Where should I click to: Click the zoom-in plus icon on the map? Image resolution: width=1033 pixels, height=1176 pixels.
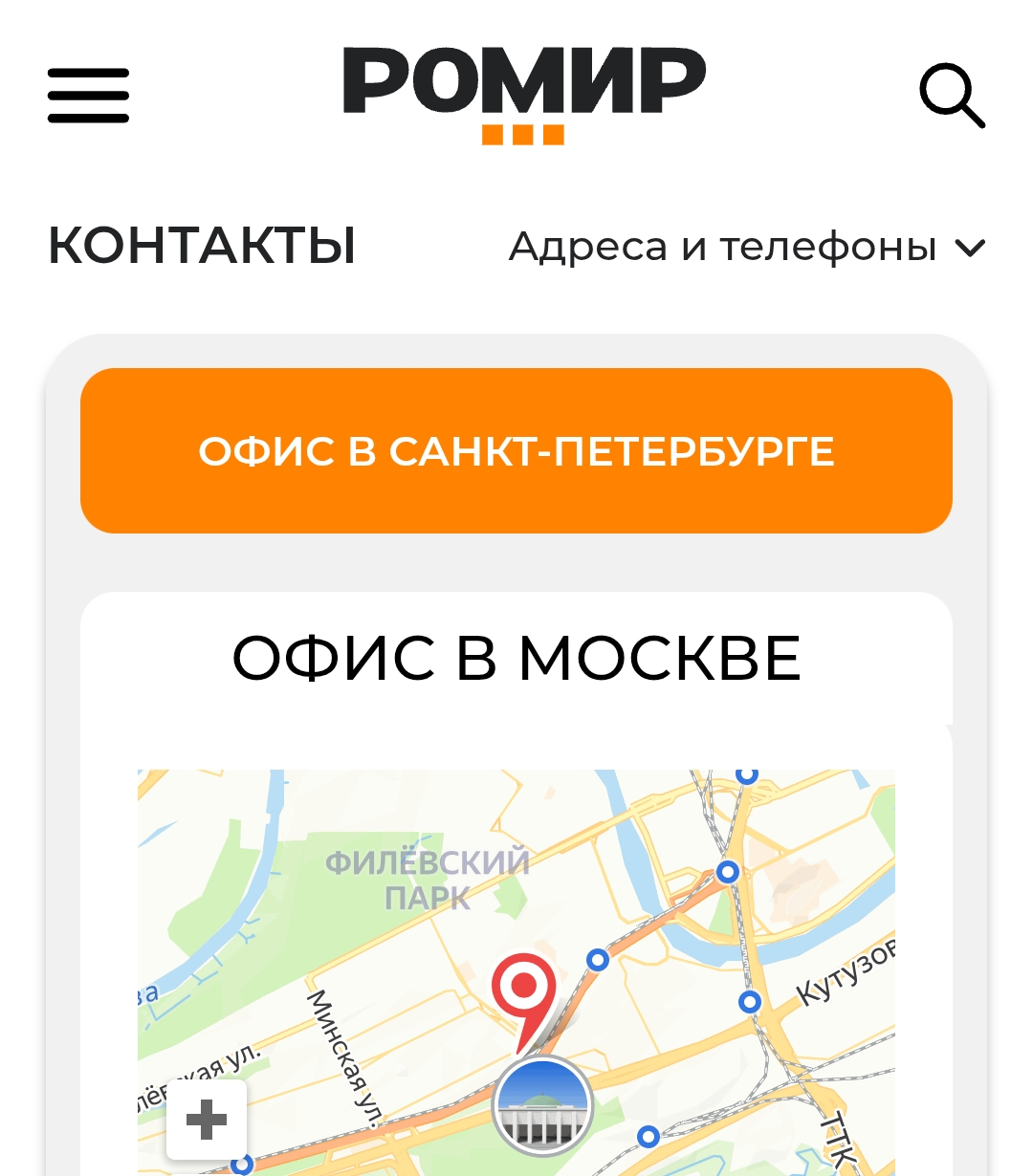[x=207, y=1119]
